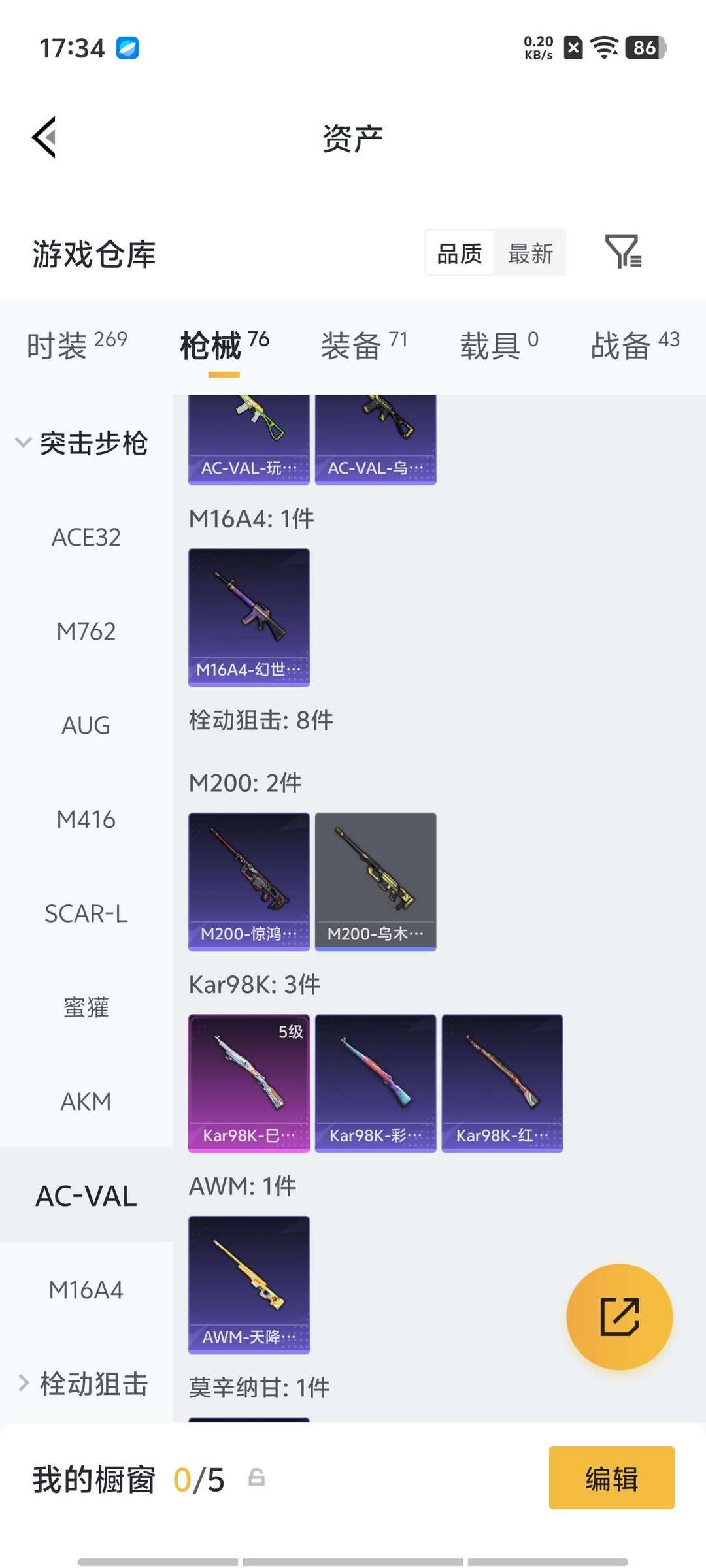Select the 品质 sort option
This screenshot has width=706, height=1568.
[460, 253]
